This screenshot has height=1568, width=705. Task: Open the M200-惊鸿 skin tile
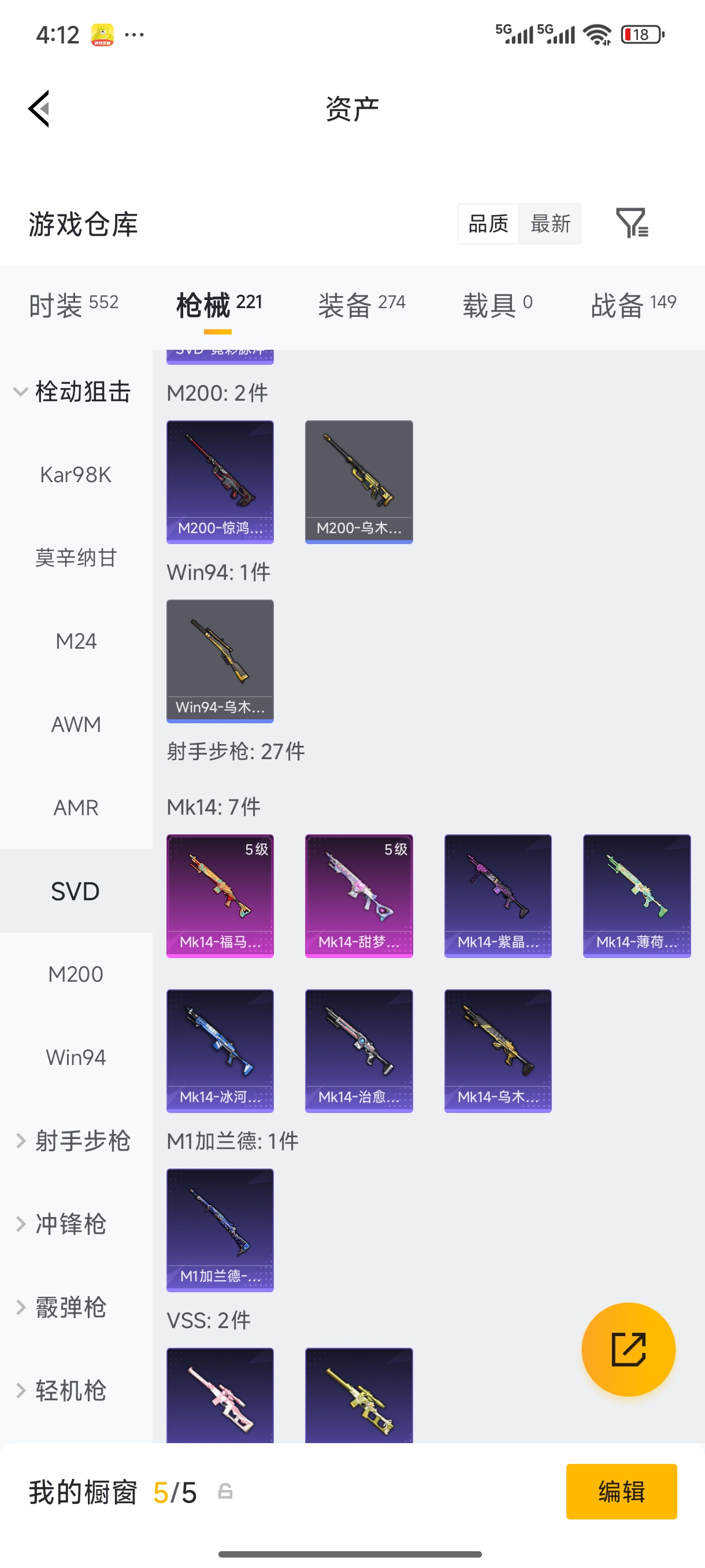click(220, 481)
